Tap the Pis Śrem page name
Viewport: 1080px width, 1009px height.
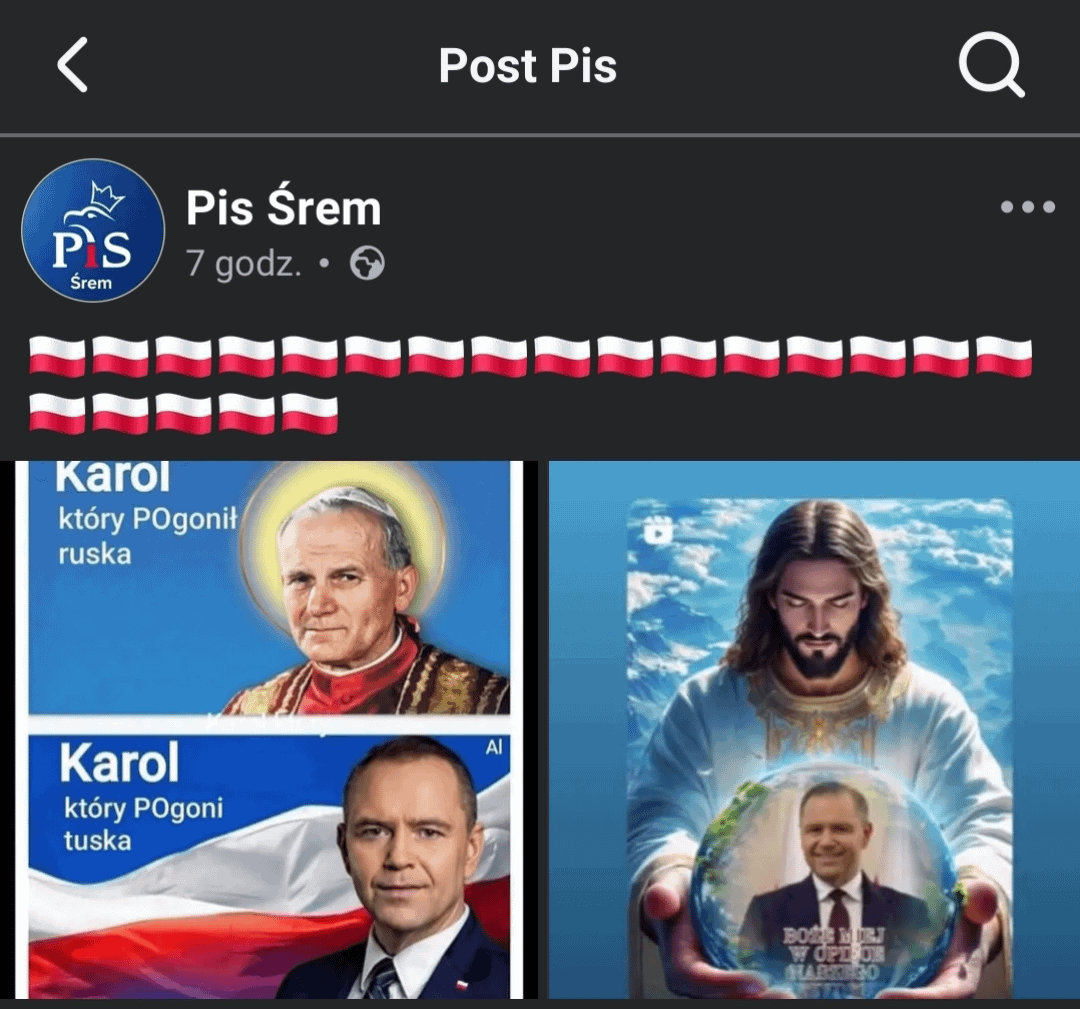pos(283,210)
